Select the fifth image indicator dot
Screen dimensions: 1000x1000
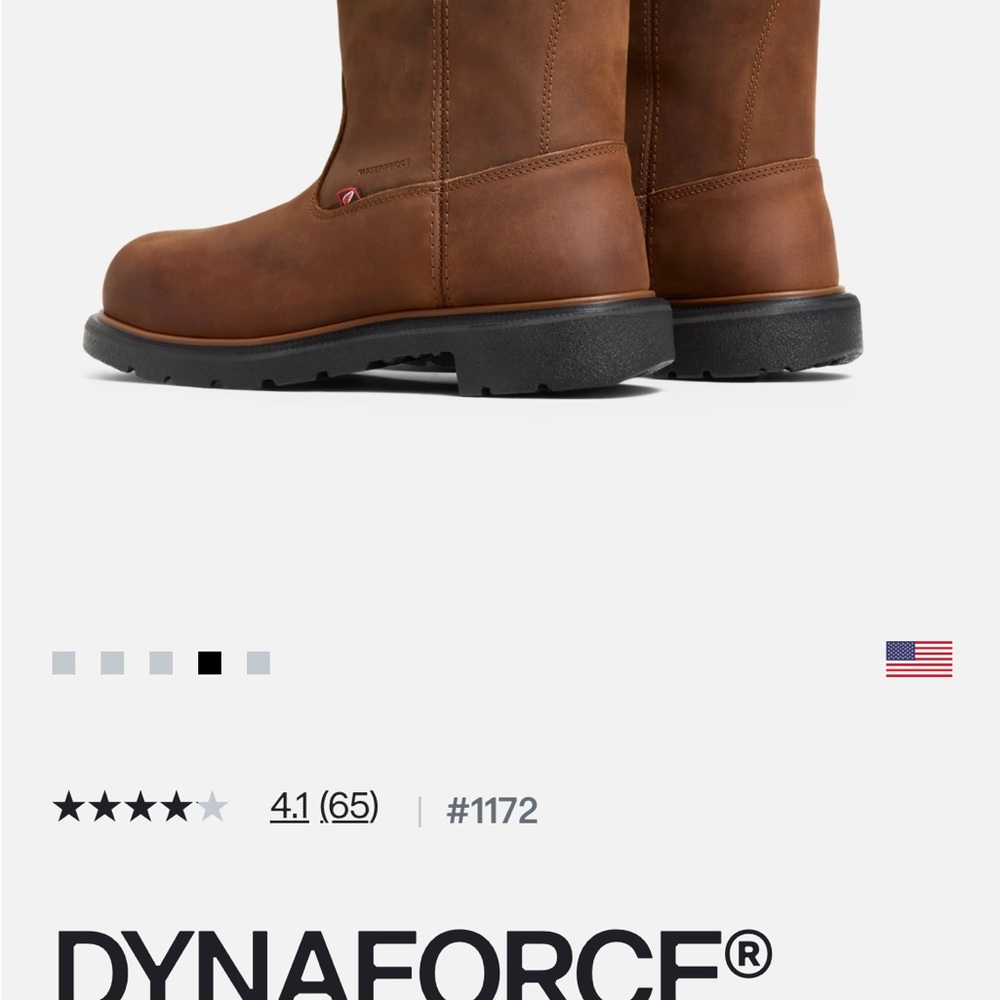point(258,663)
